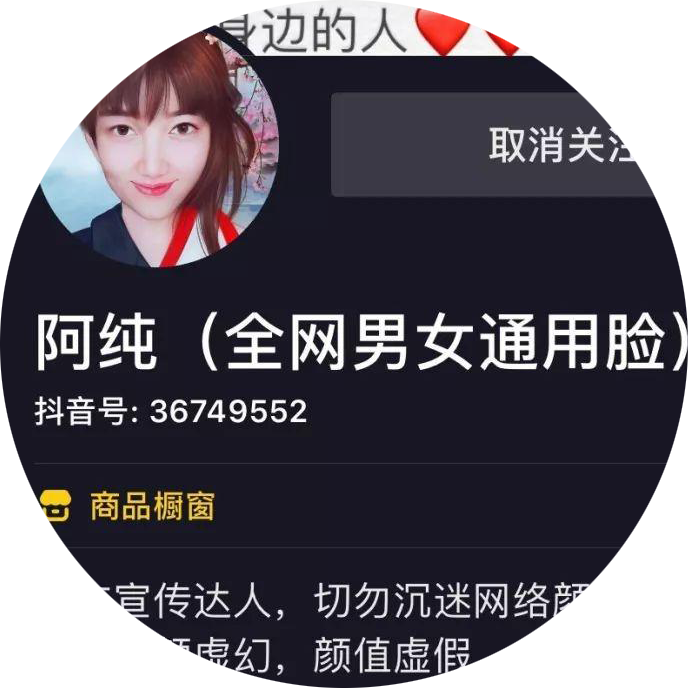Viewport: 688px width, 688px height.
Task: Open 阿纯's profile avatar picture
Action: point(156,146)
